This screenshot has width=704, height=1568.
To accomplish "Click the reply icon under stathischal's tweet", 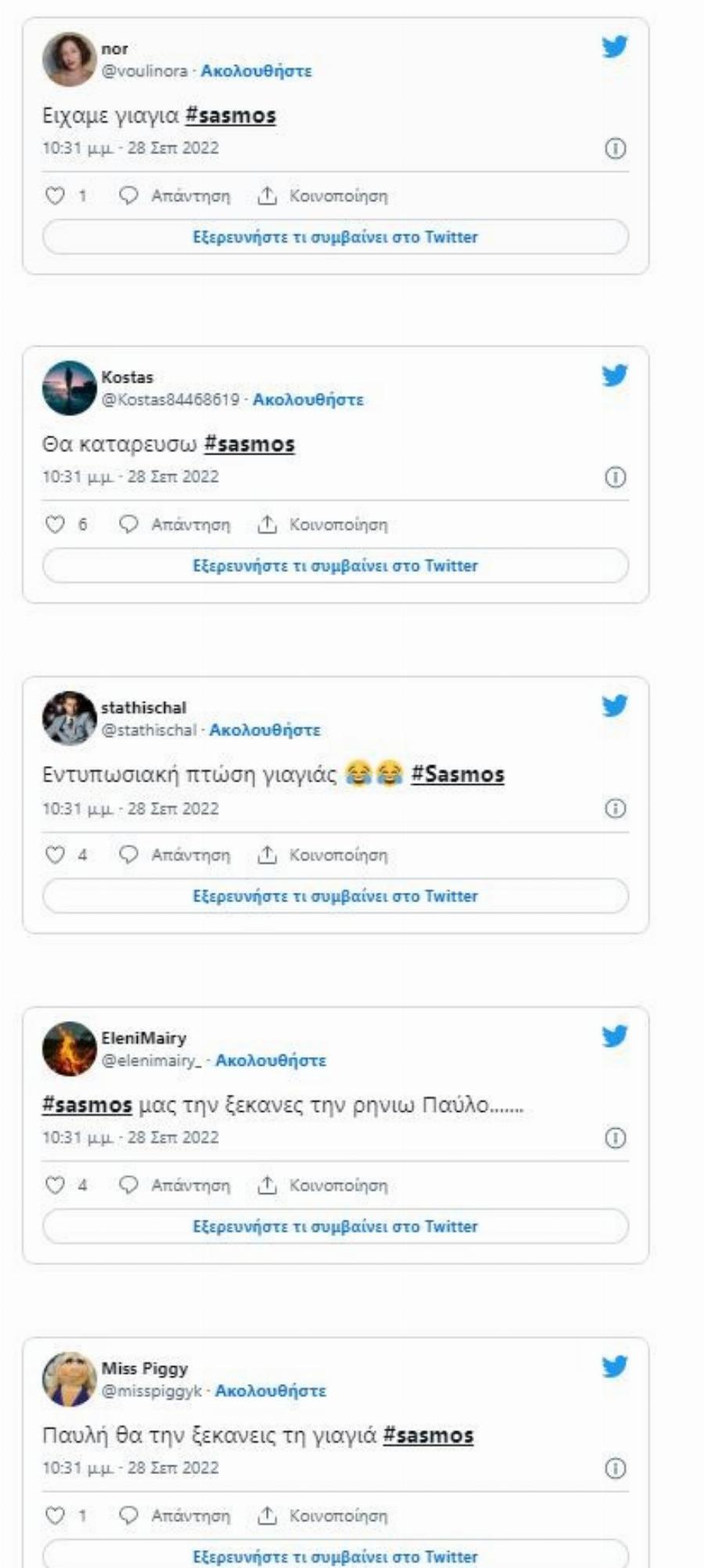I will (130, 856).
